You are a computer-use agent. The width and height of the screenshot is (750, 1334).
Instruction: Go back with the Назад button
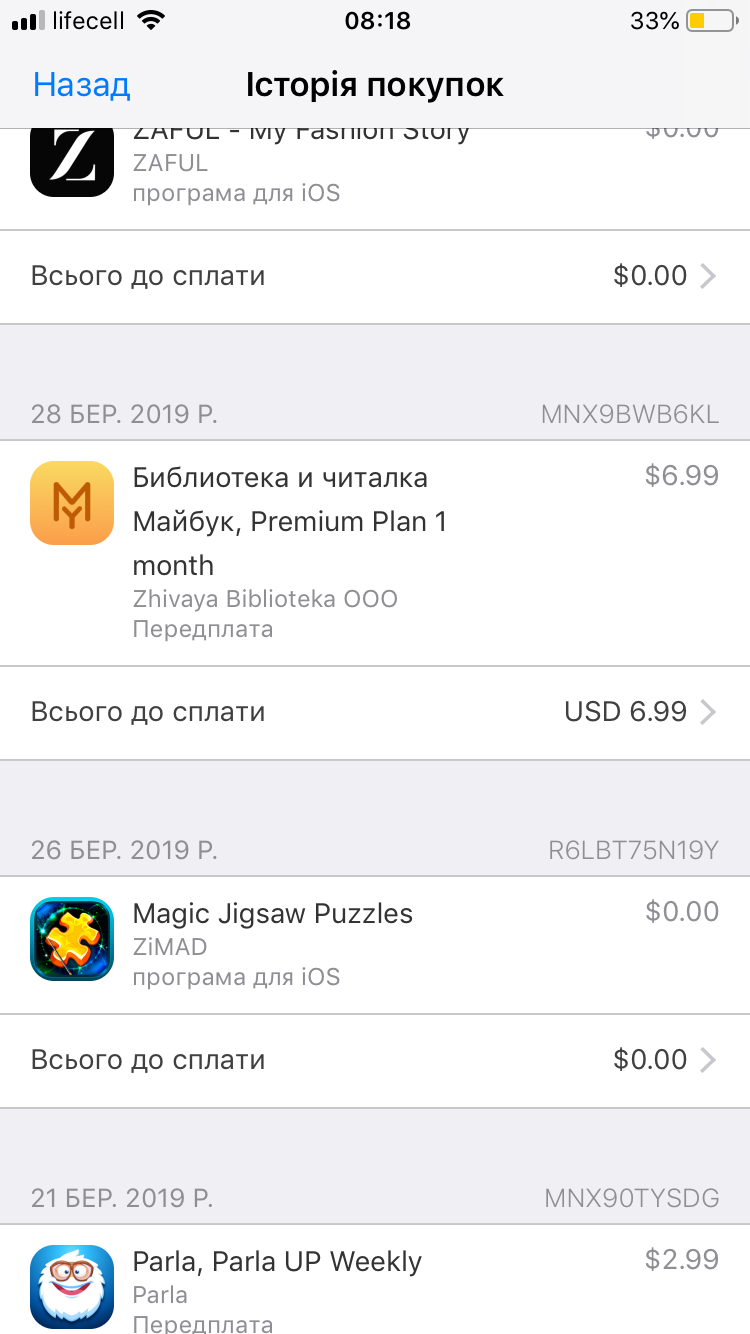pos(81,85)
